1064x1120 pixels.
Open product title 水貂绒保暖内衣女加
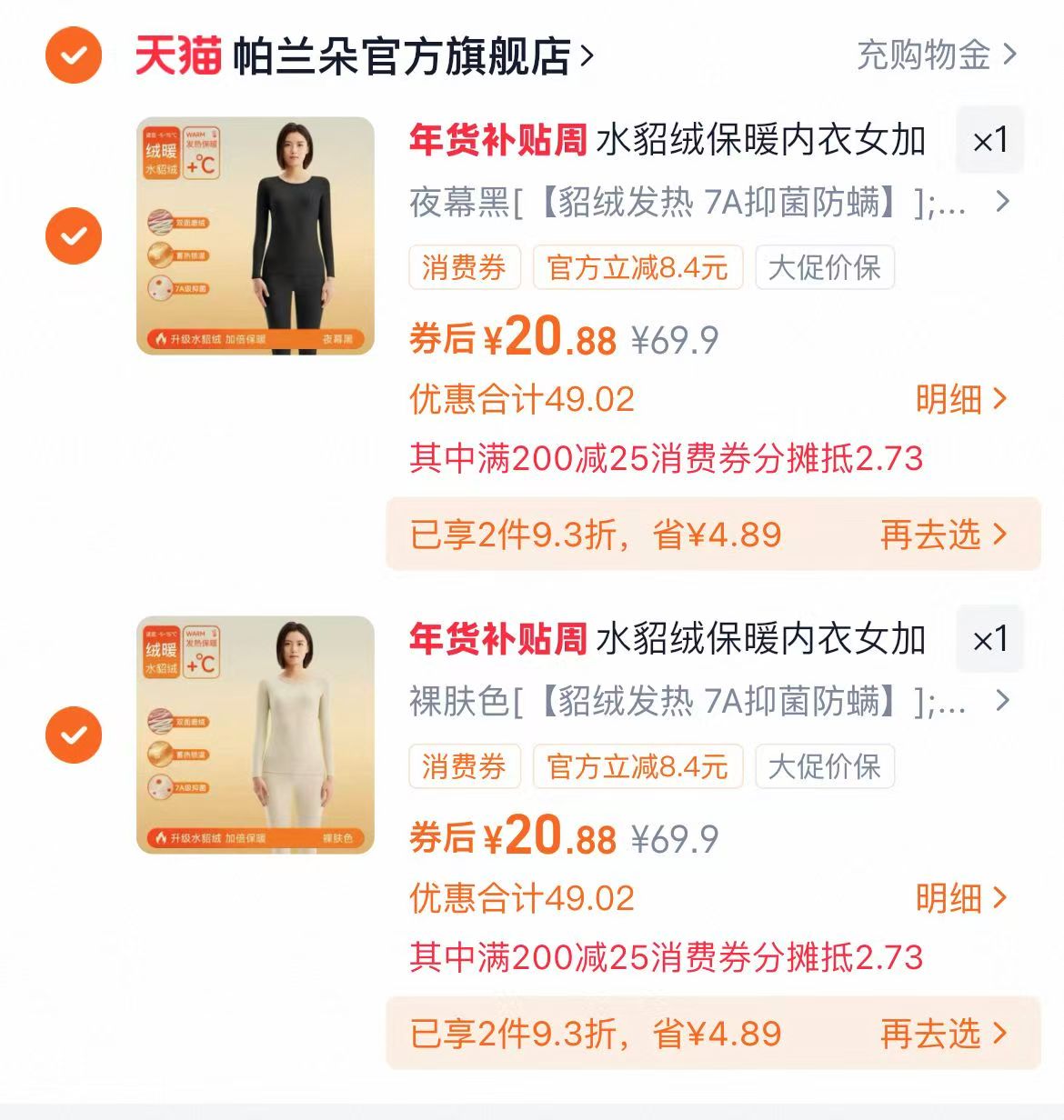point(759,144)
